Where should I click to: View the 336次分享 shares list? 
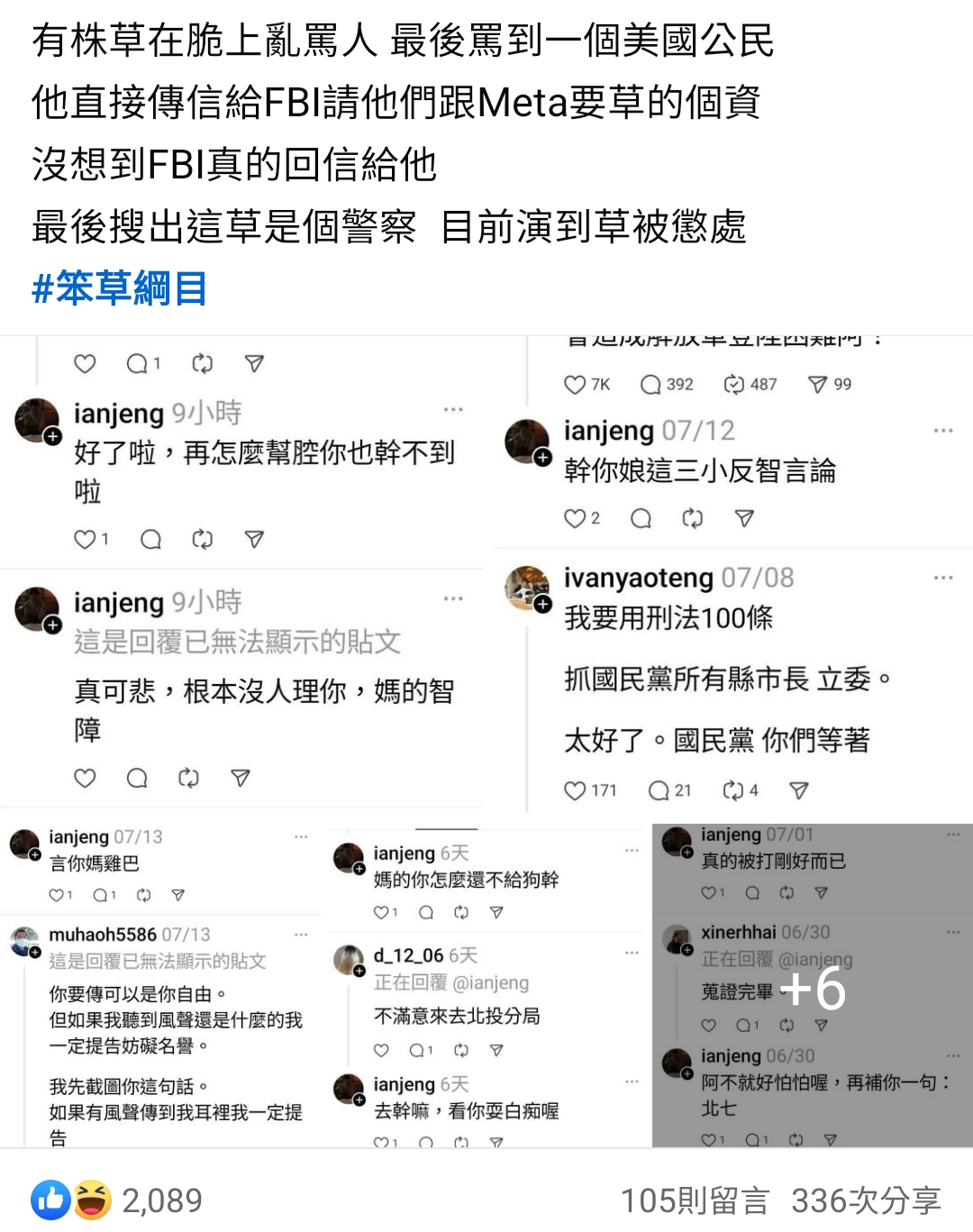[x=866, y=1200]
